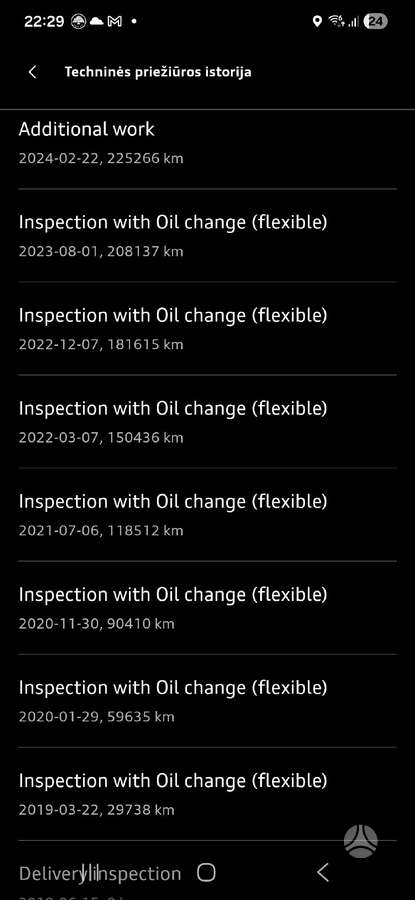This screenshot has width=415, height=900.
Task: Open the recent apps view
Action: [x=90, y=873]
